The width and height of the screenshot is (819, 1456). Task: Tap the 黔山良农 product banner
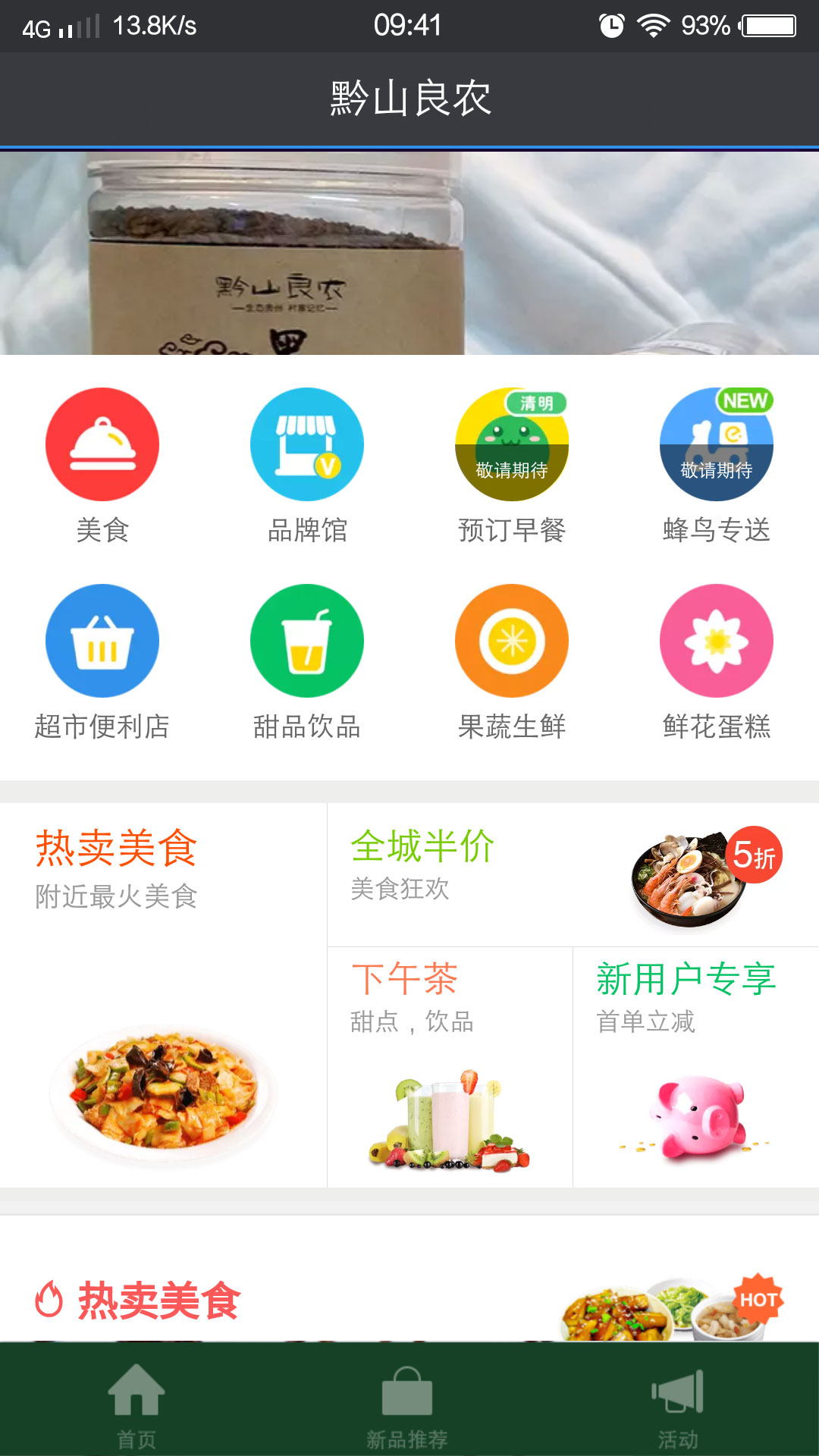(x=409, y=253)
